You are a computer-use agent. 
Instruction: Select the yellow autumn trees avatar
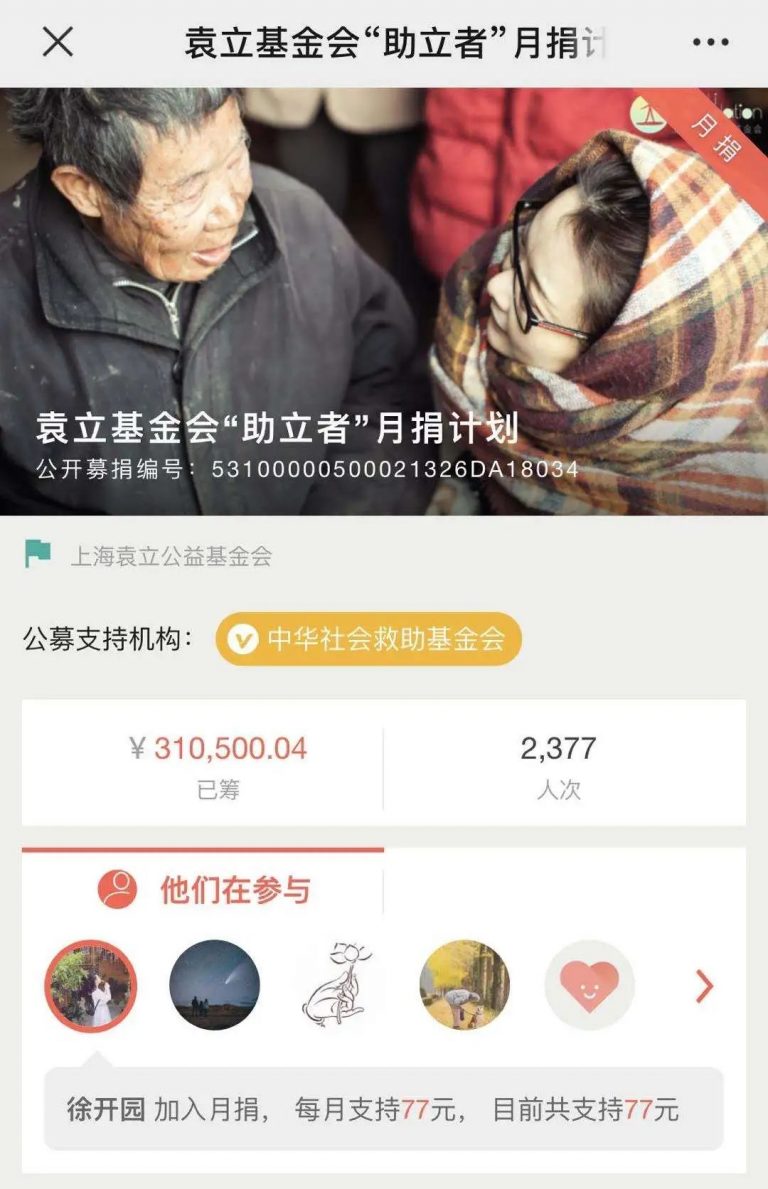[x=464, y=985]
